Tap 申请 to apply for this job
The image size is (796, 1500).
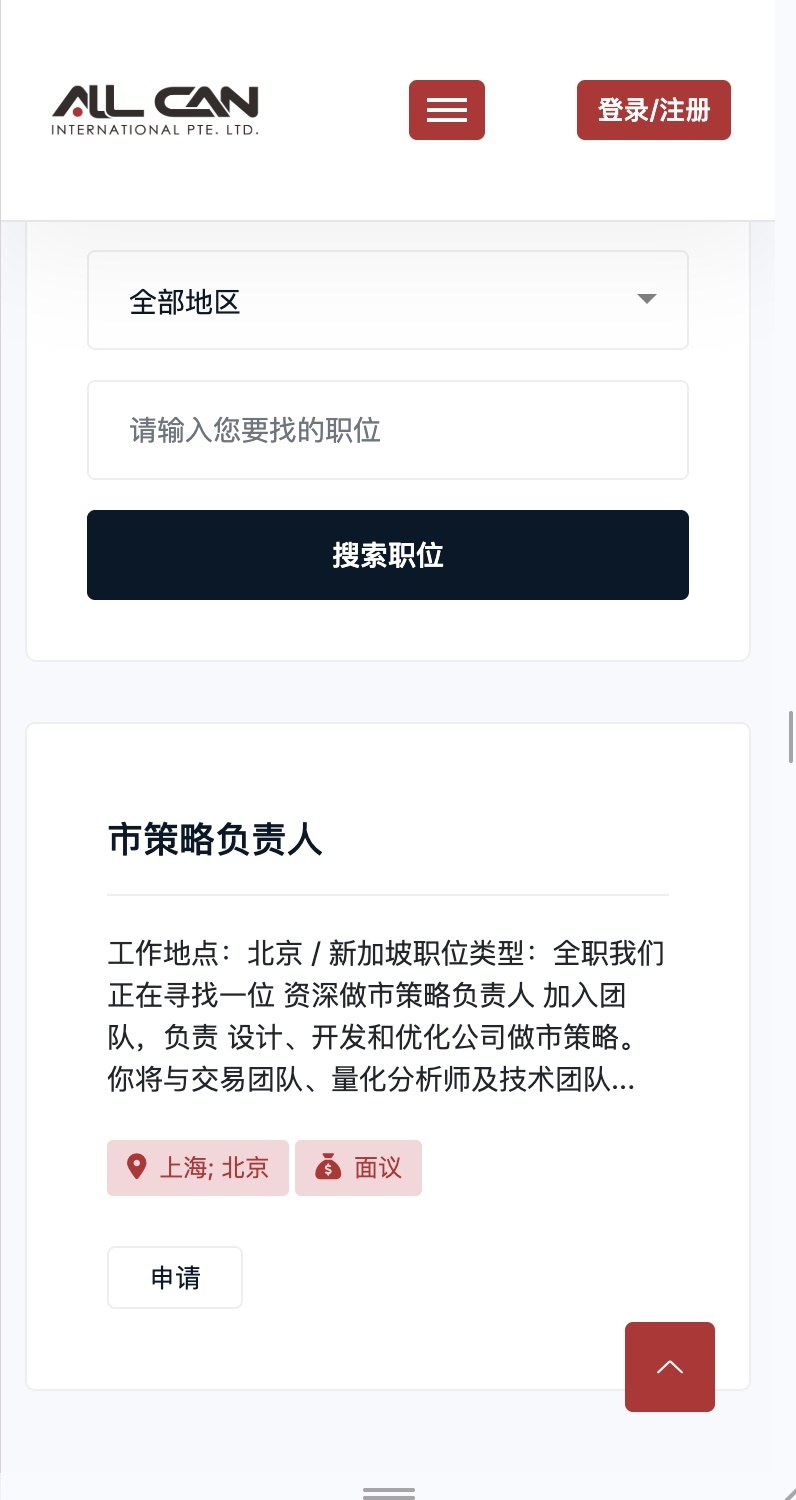[x=175, y=1277]
